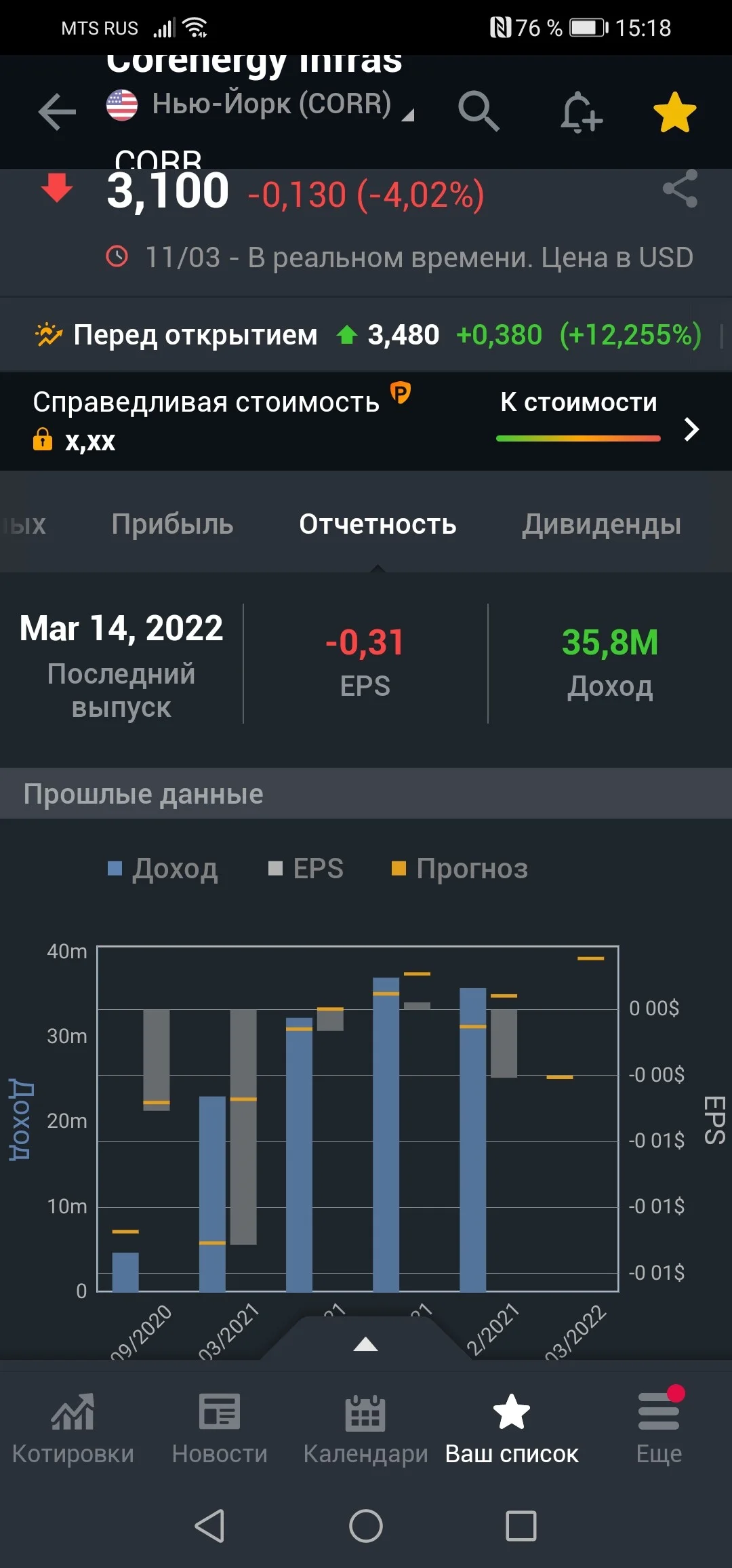Screen dimensions: 732x1568
Task: Open the Справедливая стоимость details
Action: pos(366,421)
